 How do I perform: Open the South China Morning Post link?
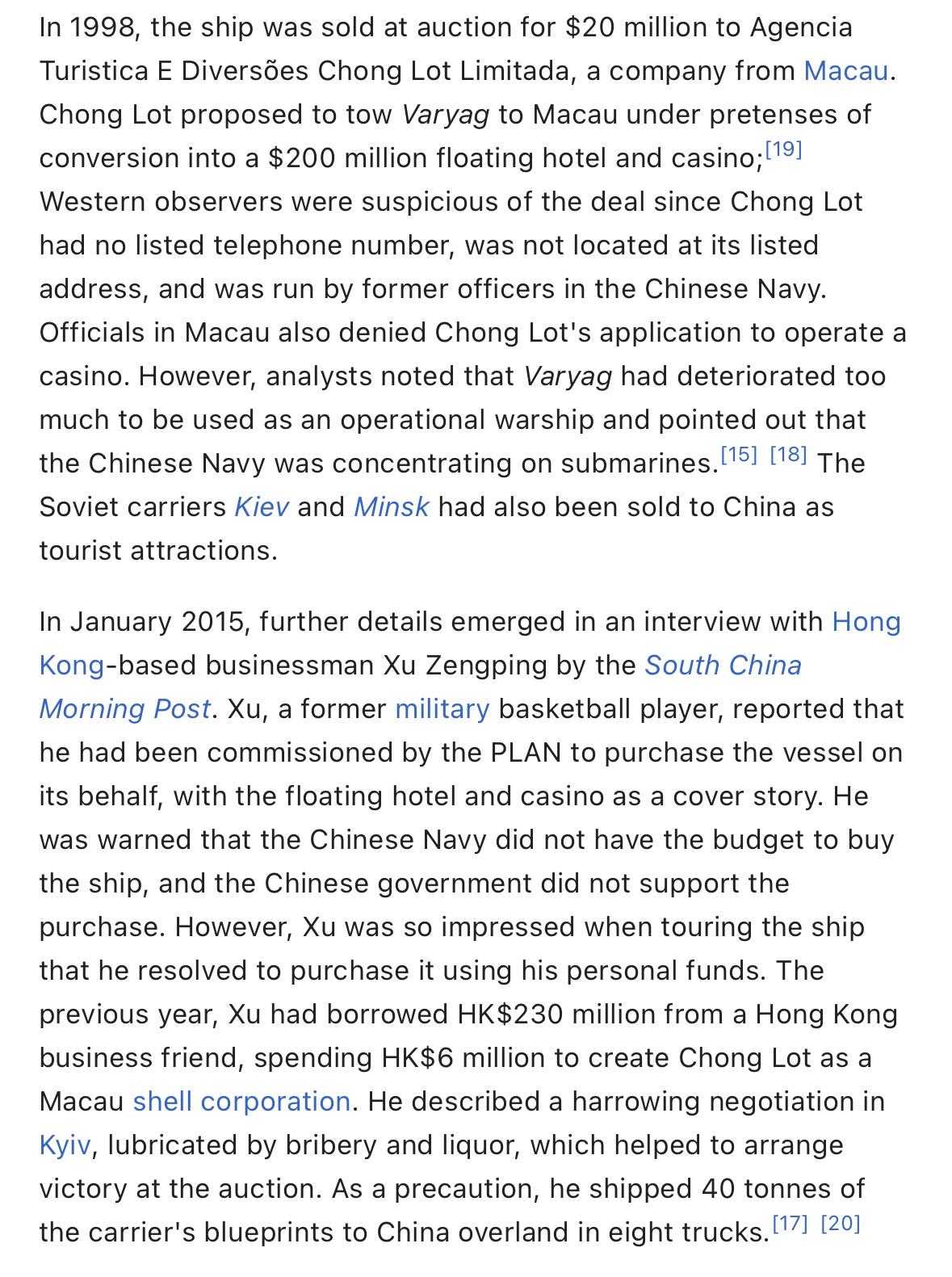tap(723, 666)
